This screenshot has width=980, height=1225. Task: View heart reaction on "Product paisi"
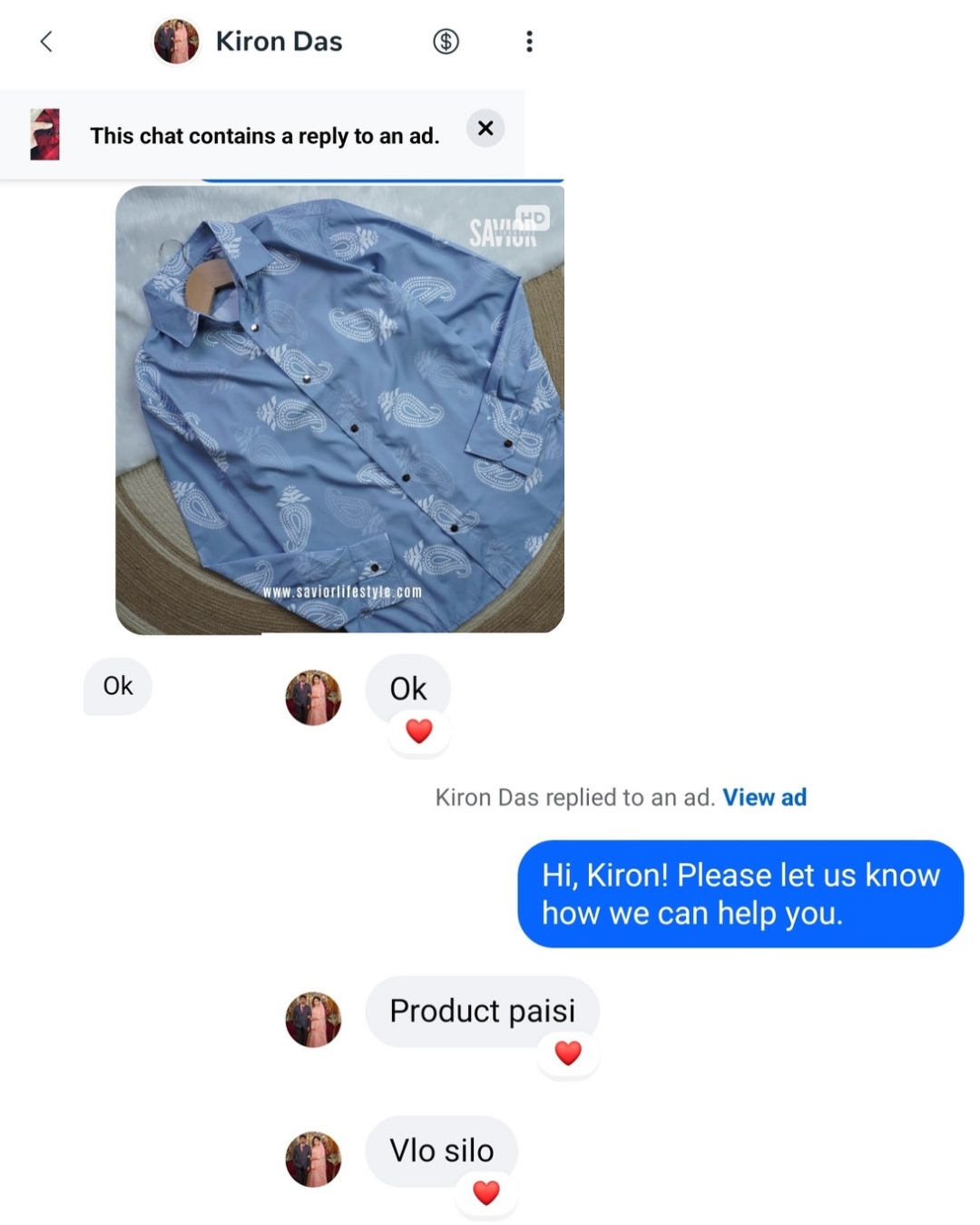[568, 1053]
